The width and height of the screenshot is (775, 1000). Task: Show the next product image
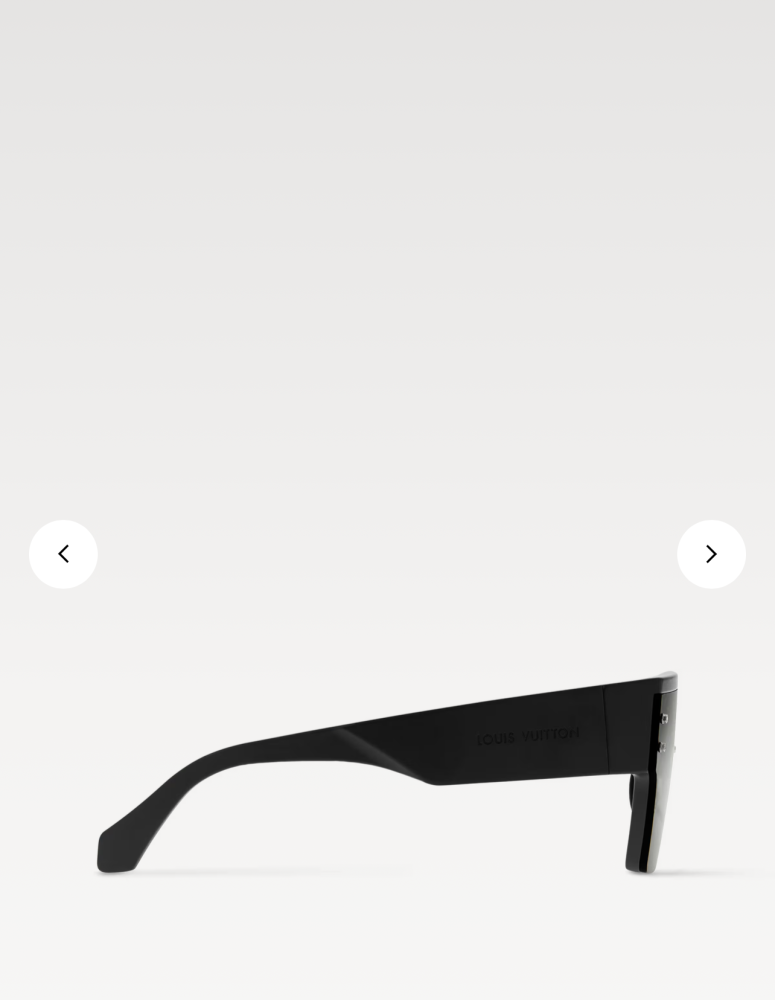point(711,554)
